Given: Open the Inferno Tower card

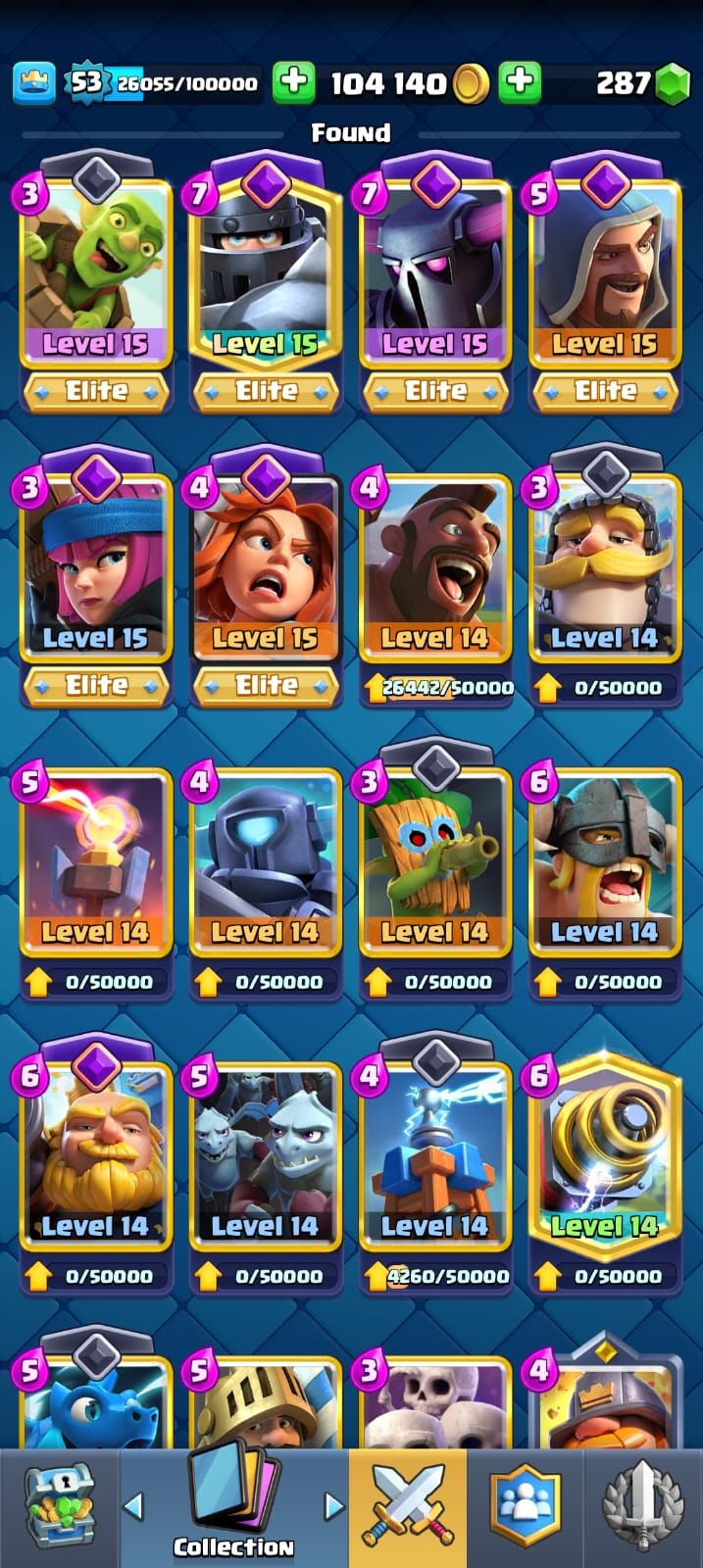Looking at the screenshot, I should tap(96, 862).
